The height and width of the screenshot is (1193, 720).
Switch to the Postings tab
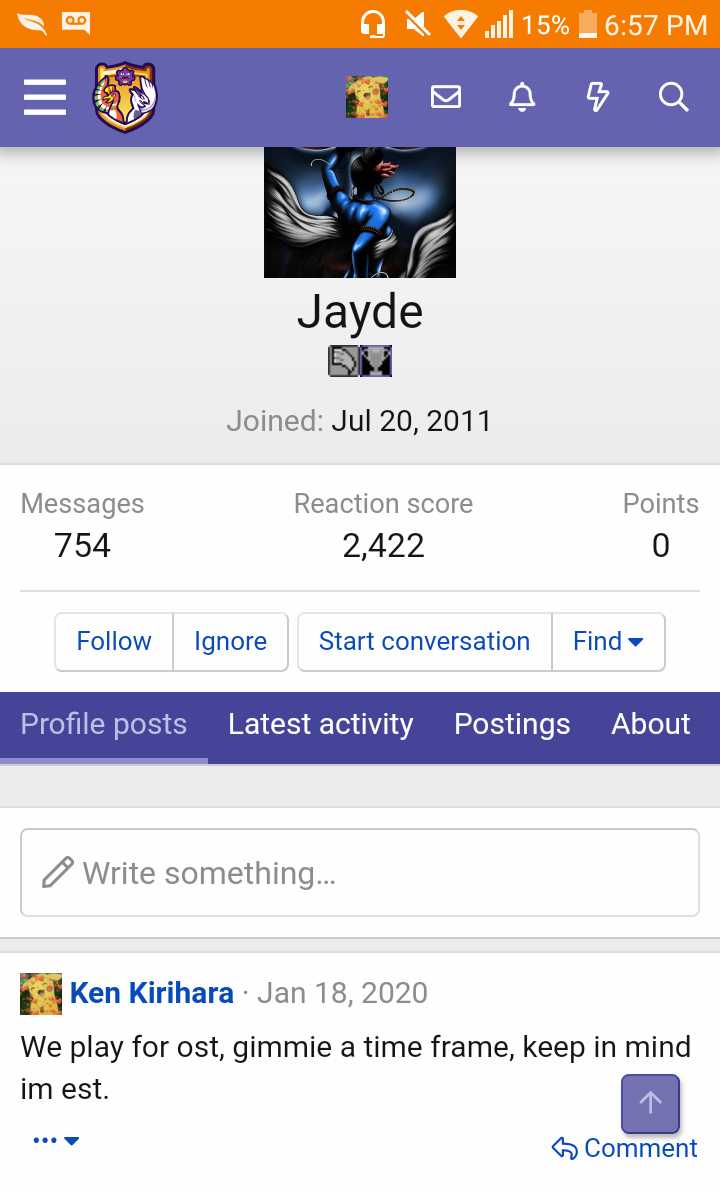(512, 725)
